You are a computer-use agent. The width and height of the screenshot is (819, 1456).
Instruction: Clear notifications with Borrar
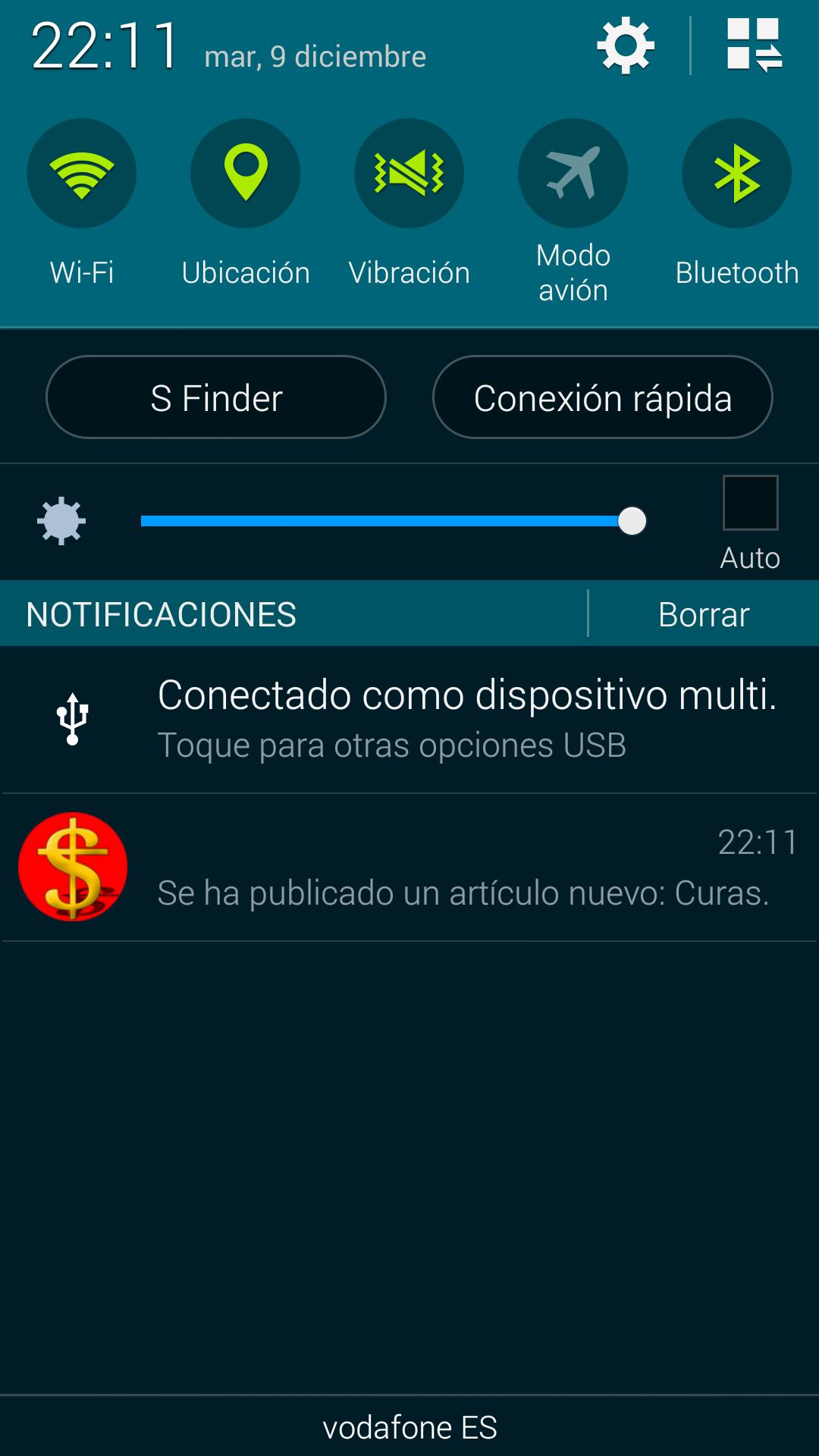click(704, 614)
